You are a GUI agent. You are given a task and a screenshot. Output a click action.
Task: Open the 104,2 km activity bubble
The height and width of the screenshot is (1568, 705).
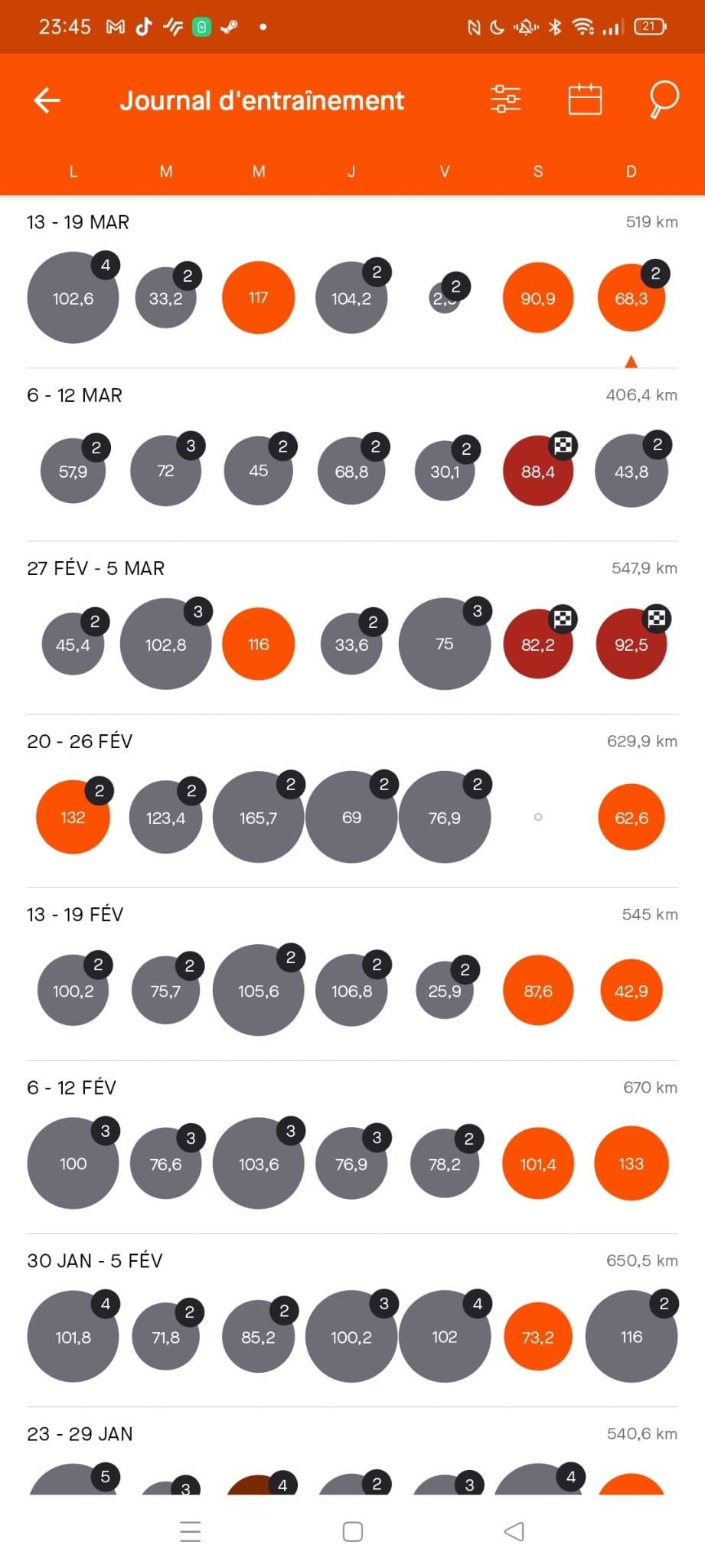[351, 298]
